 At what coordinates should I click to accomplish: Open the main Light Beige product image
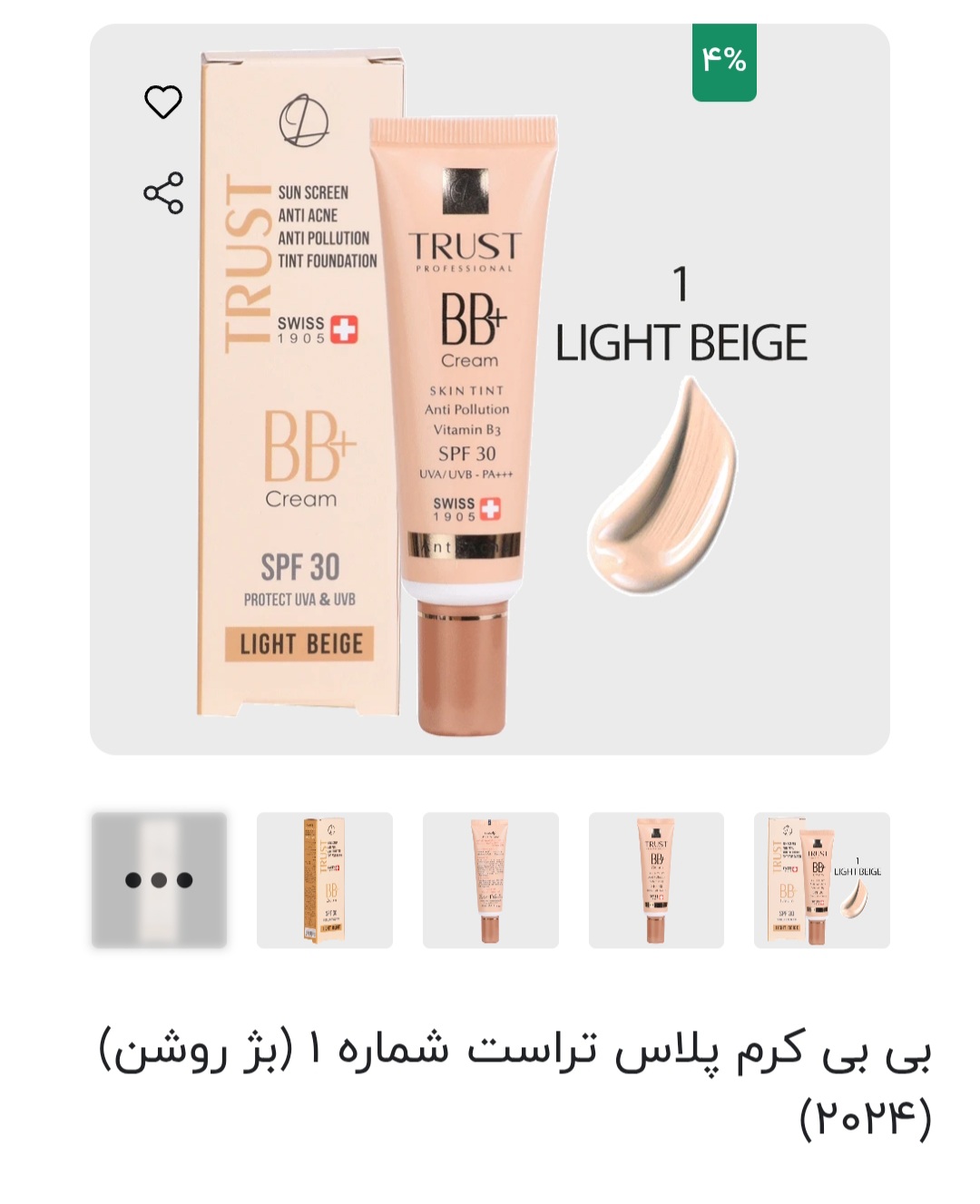pyautogui.click(x=490, y=390)
